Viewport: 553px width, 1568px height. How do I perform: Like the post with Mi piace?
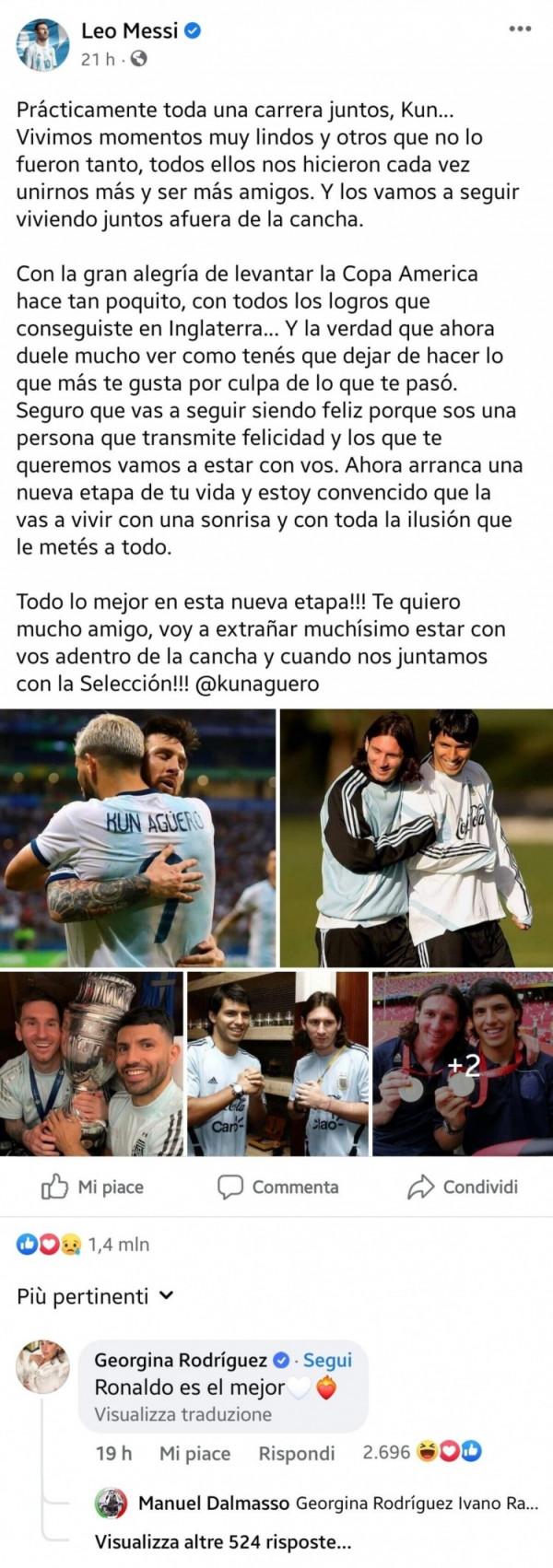pos(92,1188)
